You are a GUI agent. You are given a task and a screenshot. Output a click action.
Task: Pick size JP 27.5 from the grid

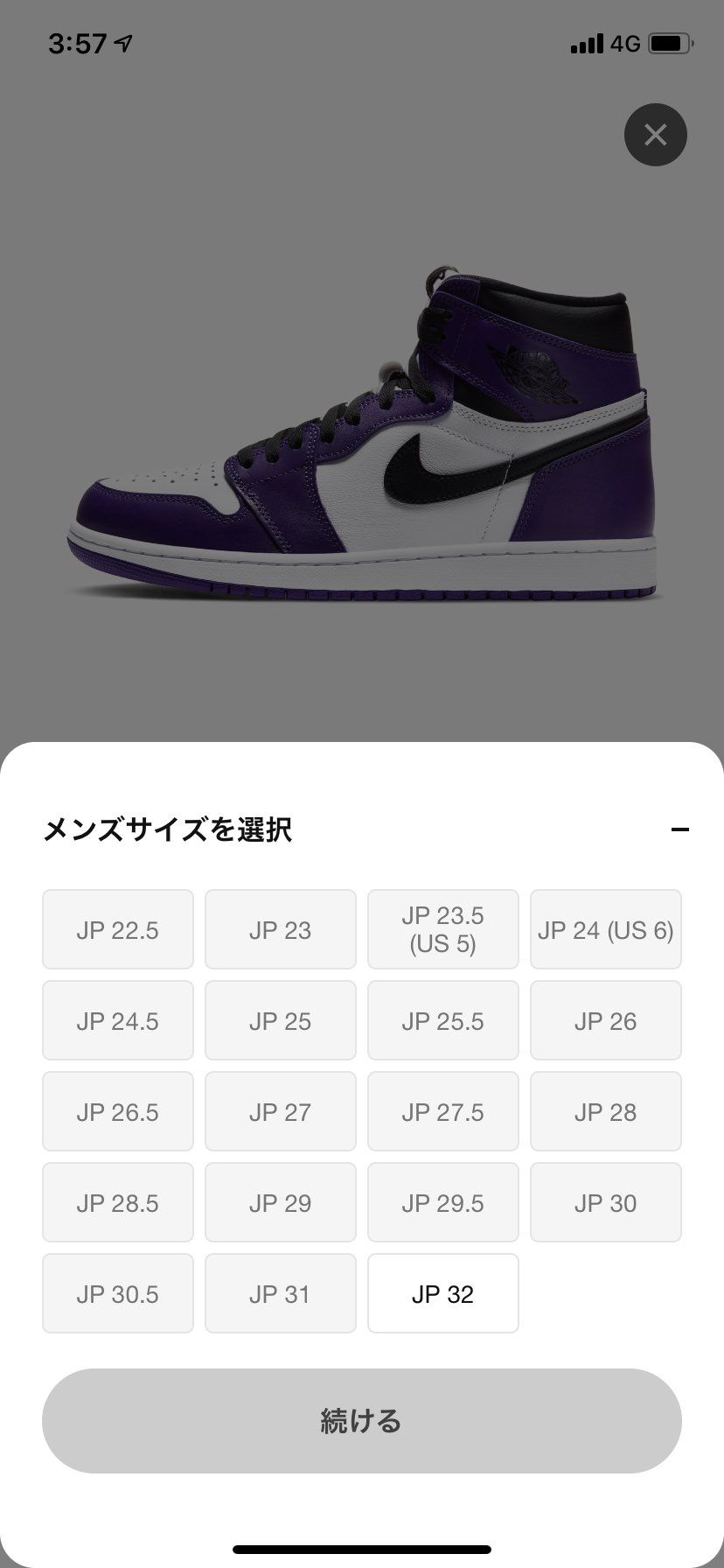point(442,1111)
